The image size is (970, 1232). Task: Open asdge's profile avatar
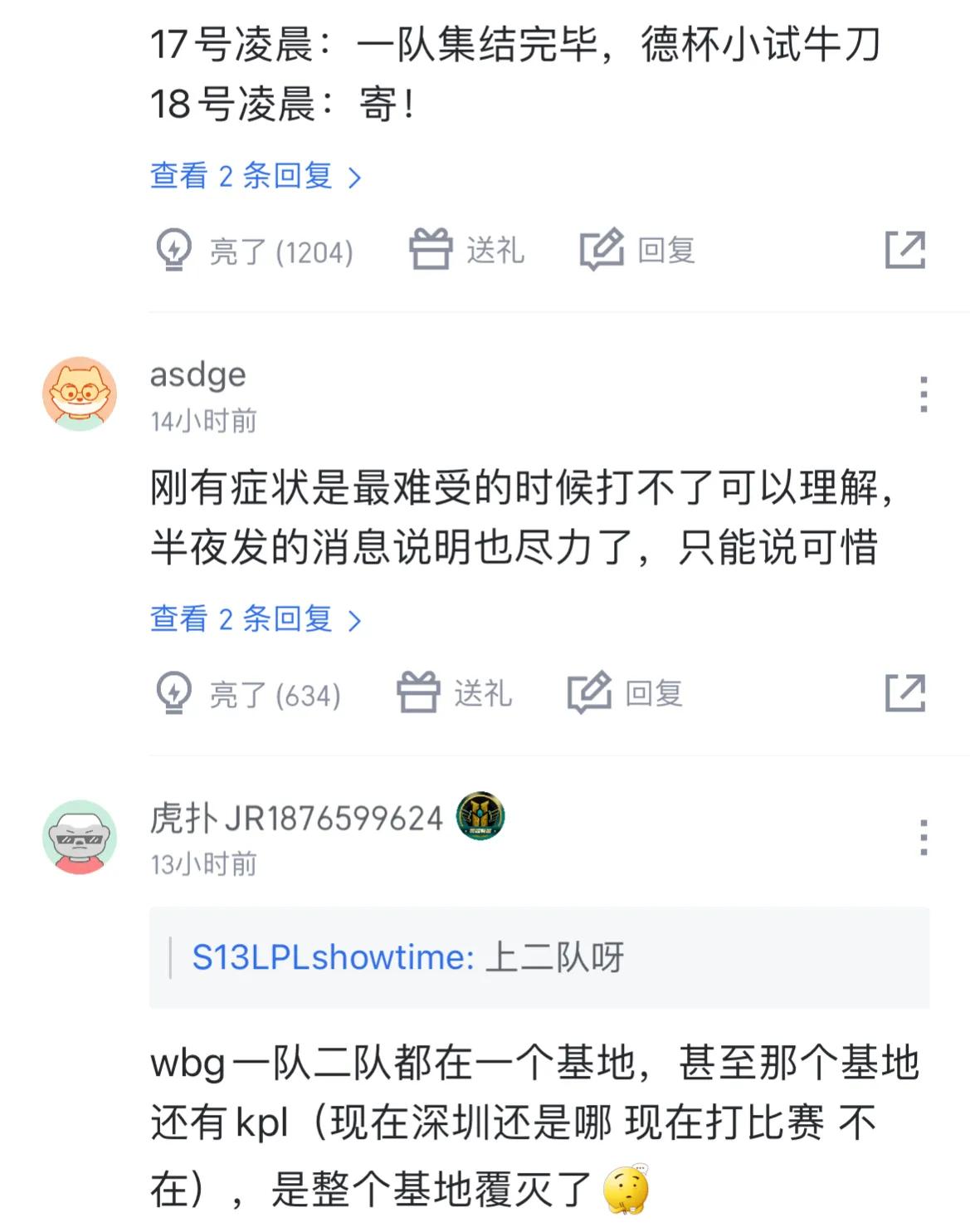pos(81,393)
